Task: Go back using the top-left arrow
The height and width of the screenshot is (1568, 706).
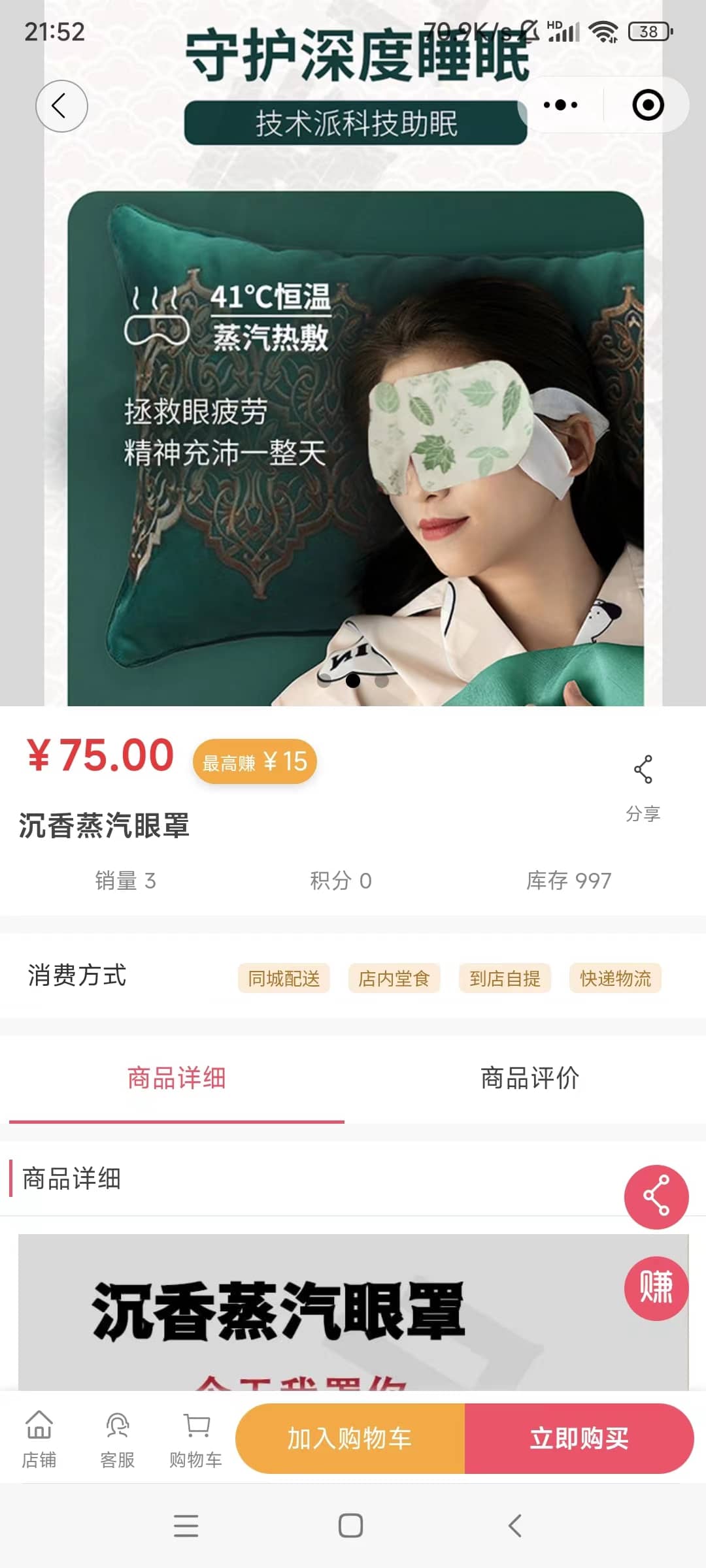Action: click(x=61, y=106)
